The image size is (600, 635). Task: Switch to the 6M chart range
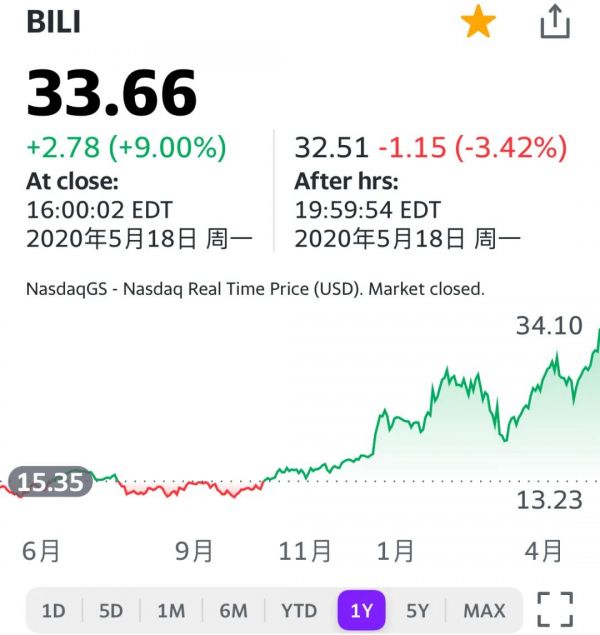pos(233,610)
